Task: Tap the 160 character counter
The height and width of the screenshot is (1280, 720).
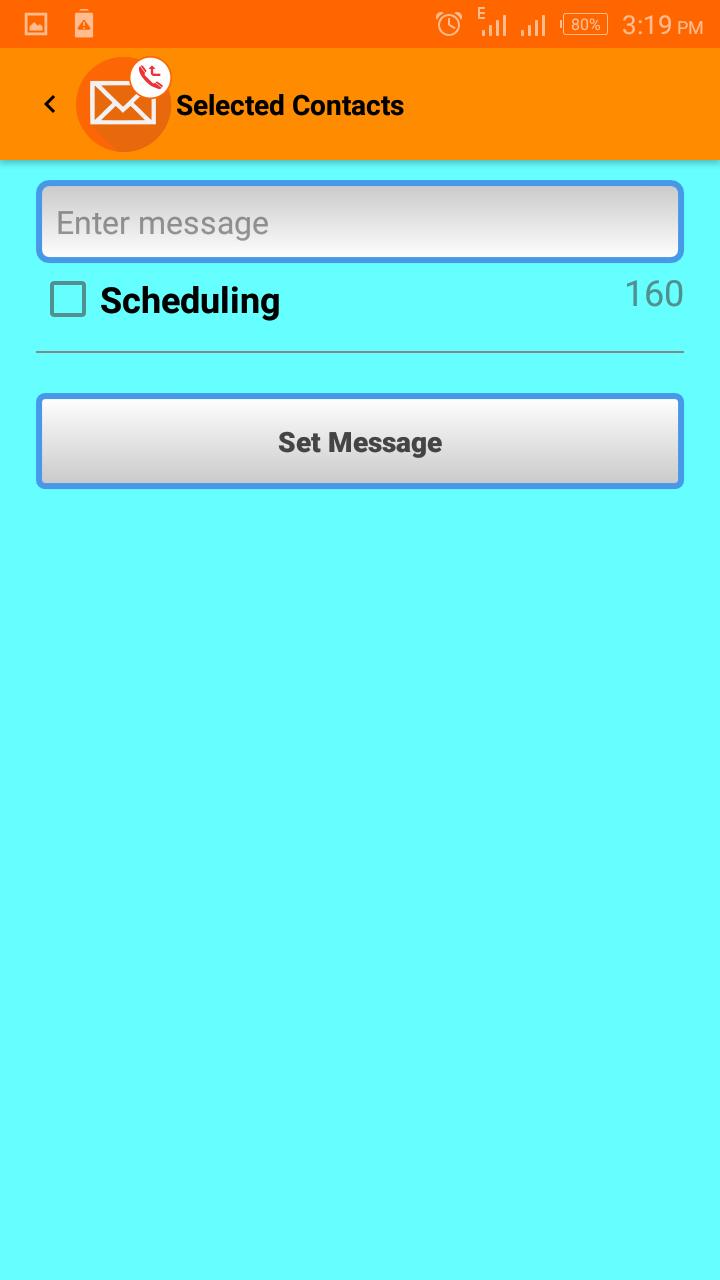Action: point(653,293)
